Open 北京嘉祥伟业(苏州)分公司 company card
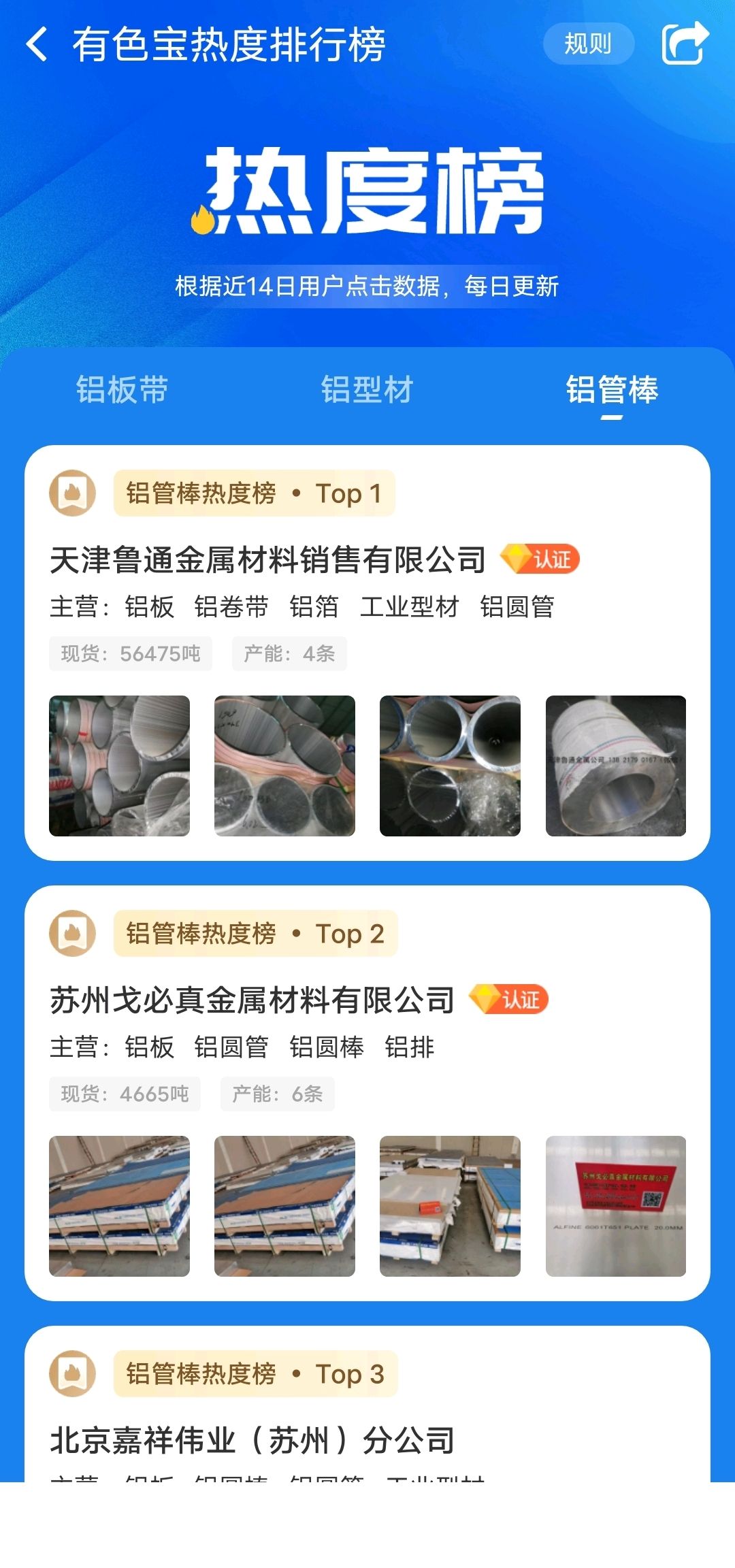735x1568 pixels. coord(367,1403)
